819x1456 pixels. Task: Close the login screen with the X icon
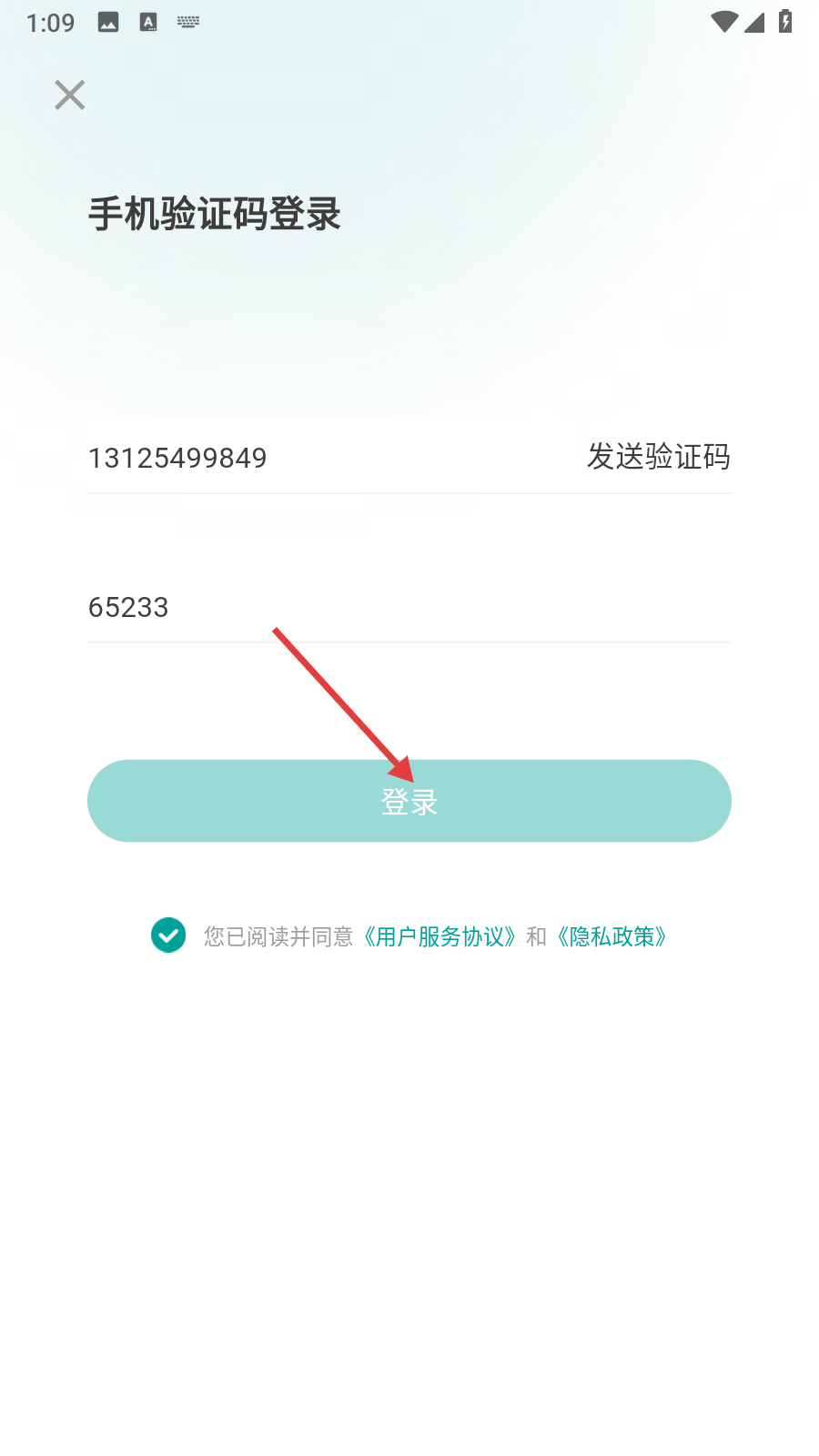click(x=70, y=95)
